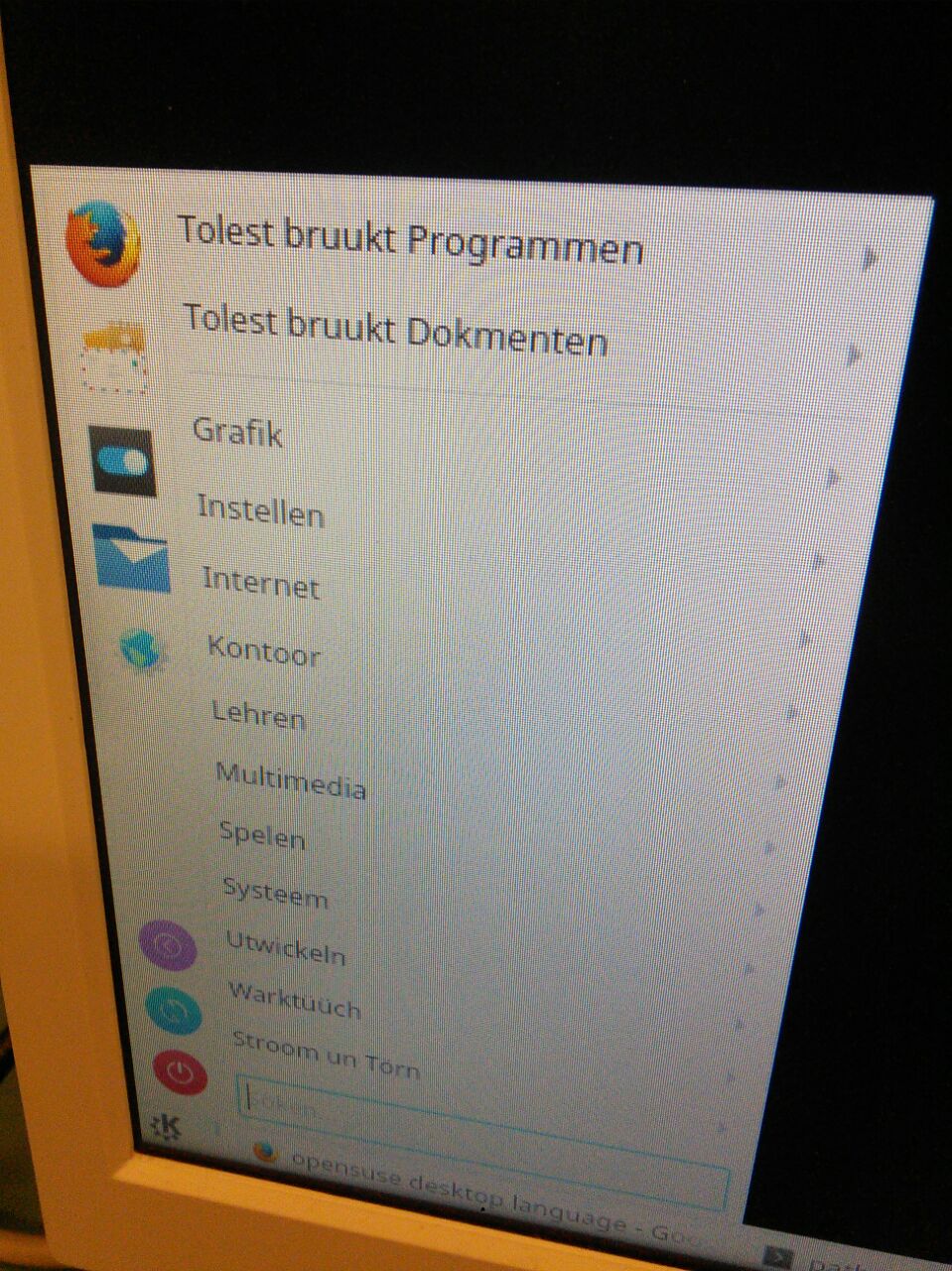Open the Systeem category
The height and width of the screenshot is (1271, 952).
pyautogui.click(x=275, y=893)
